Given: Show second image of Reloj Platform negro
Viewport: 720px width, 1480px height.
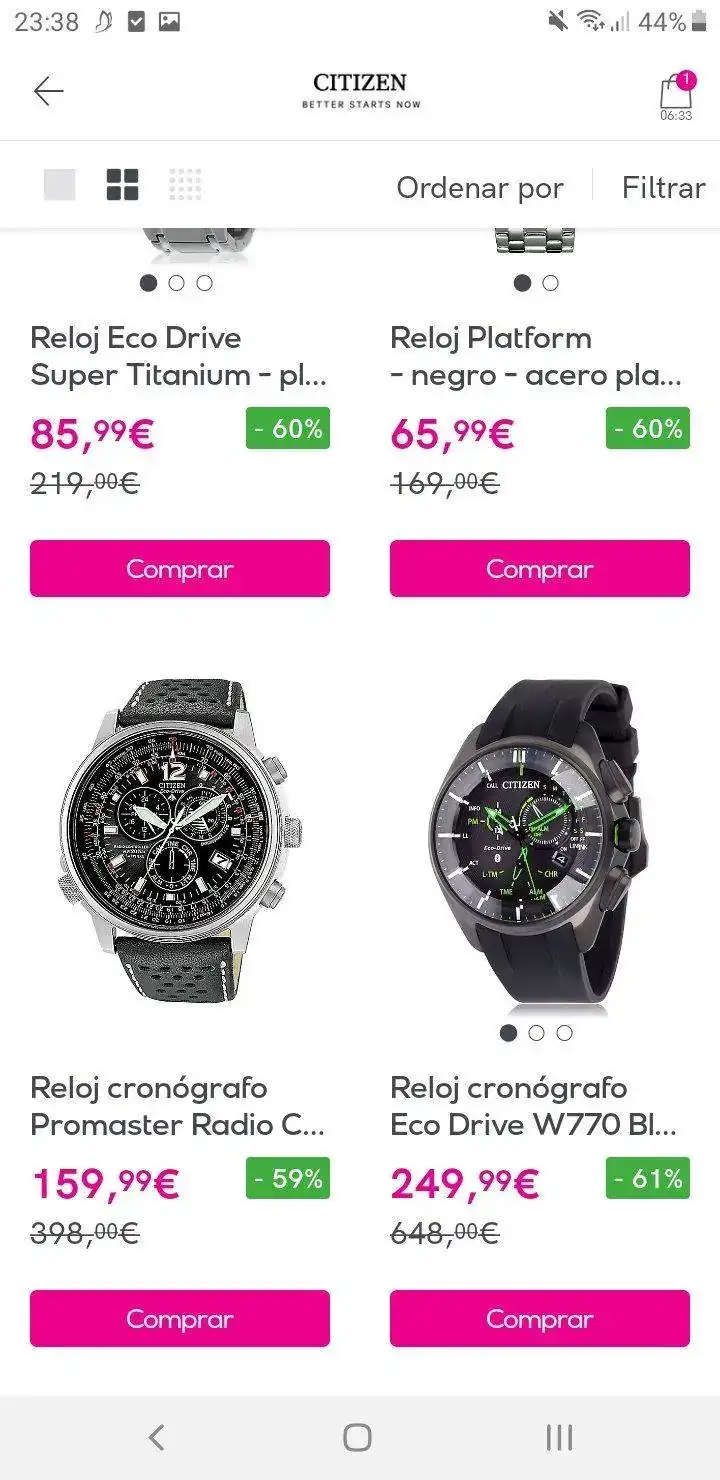Looking at the screenshot, I should (x=551, y=283).
